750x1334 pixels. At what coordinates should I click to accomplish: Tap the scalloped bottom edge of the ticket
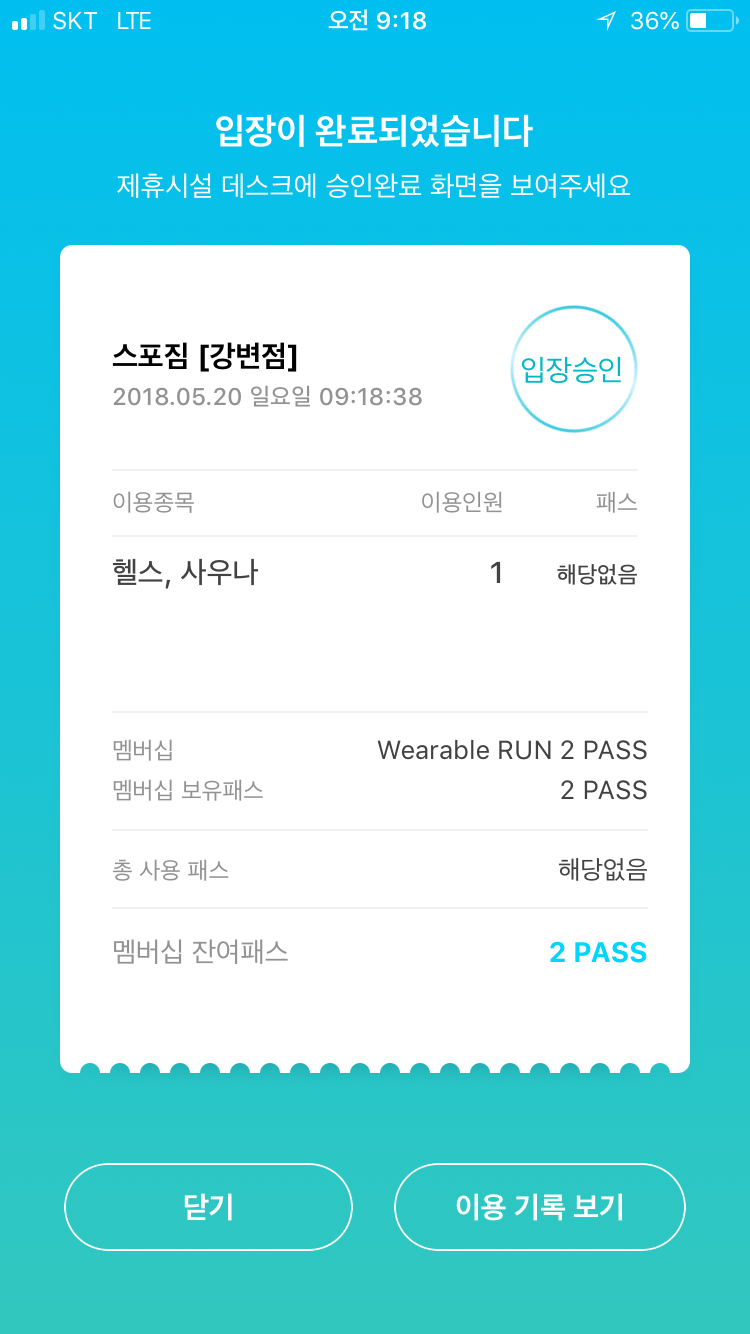pyautogui.click(x=375, y=1068)
